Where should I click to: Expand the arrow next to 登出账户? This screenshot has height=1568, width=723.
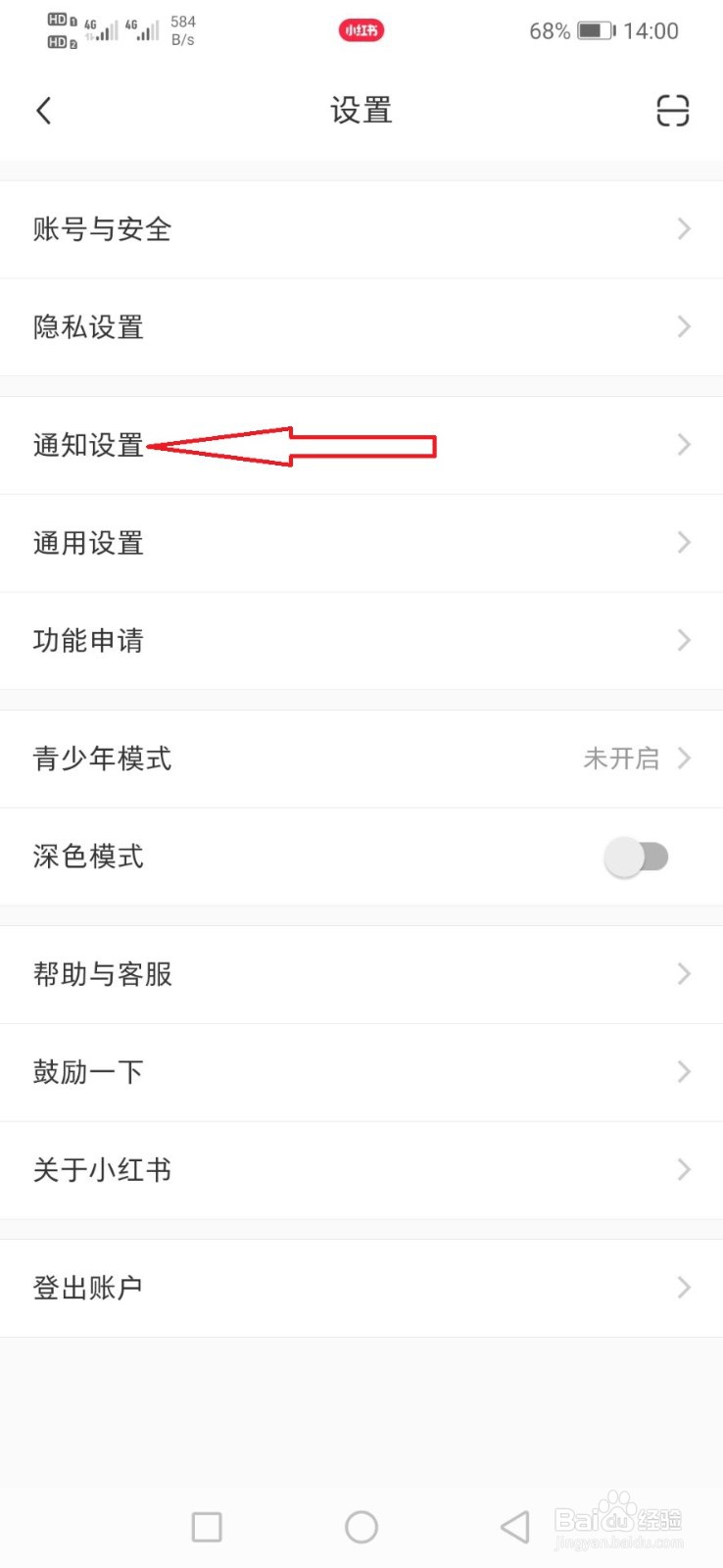click(x=684, y=1287)
